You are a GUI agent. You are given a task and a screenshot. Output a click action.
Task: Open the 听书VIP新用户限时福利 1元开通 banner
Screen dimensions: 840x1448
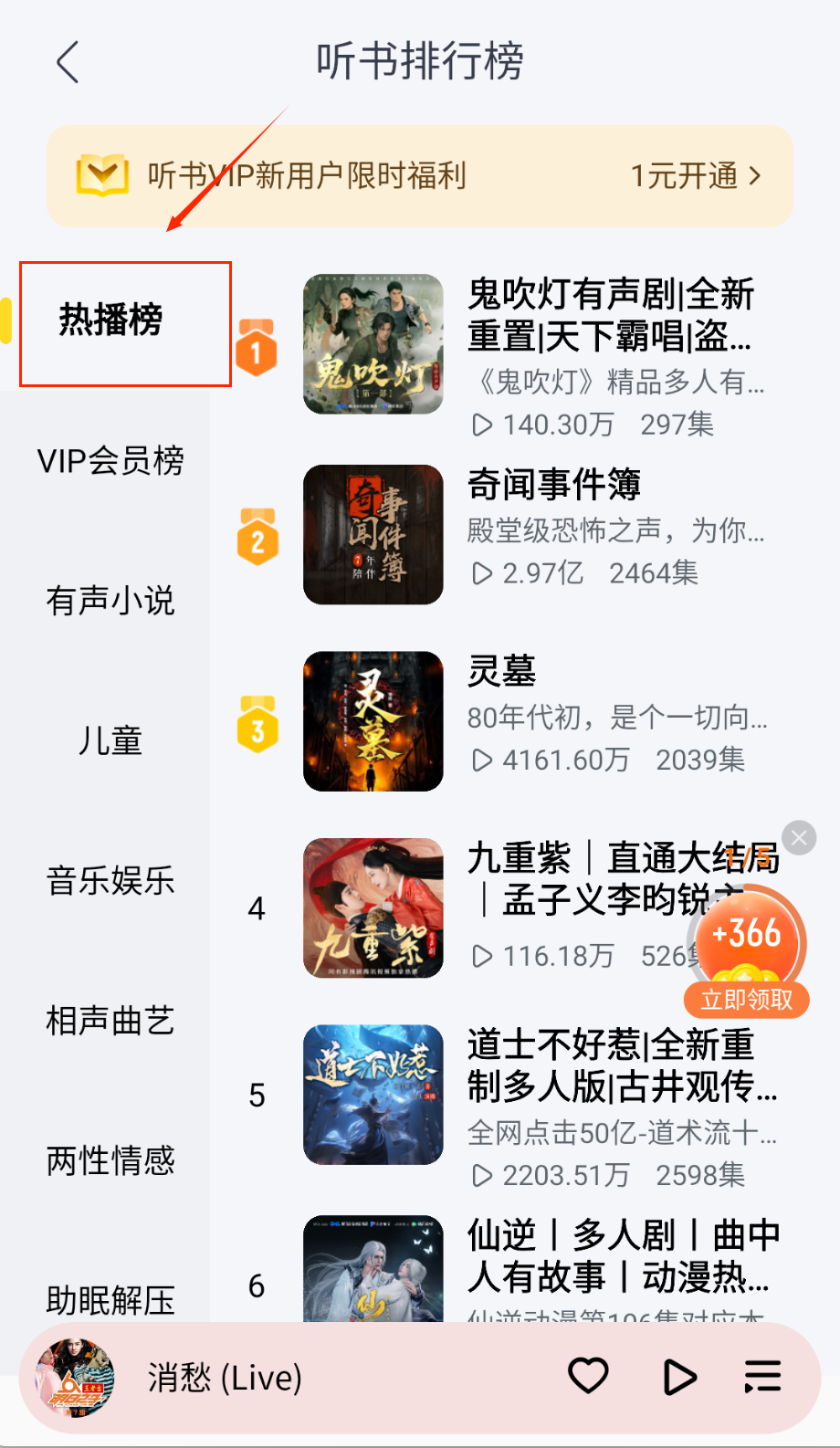(420, 175)
